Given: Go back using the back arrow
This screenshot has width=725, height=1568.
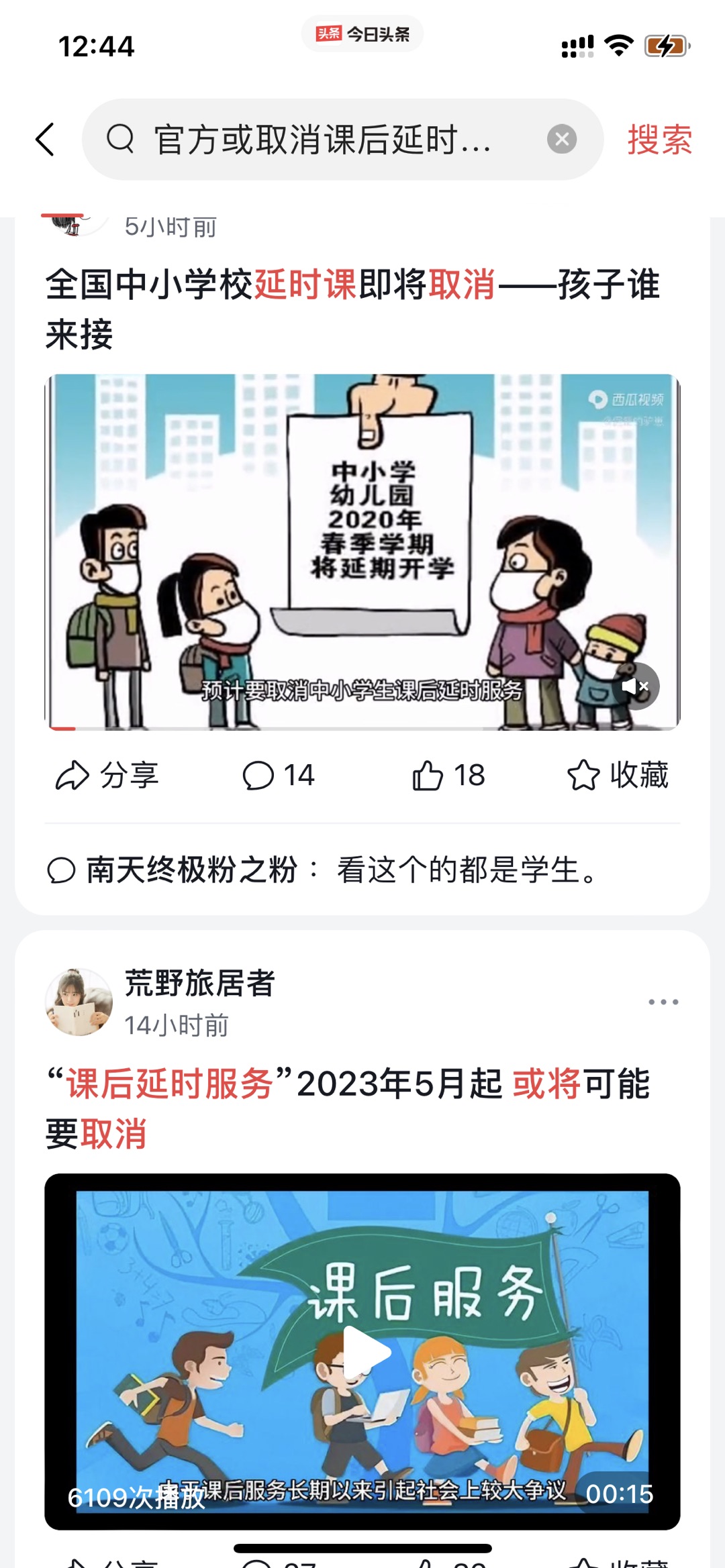Looking at the screenshot, I should pos(45,140).
